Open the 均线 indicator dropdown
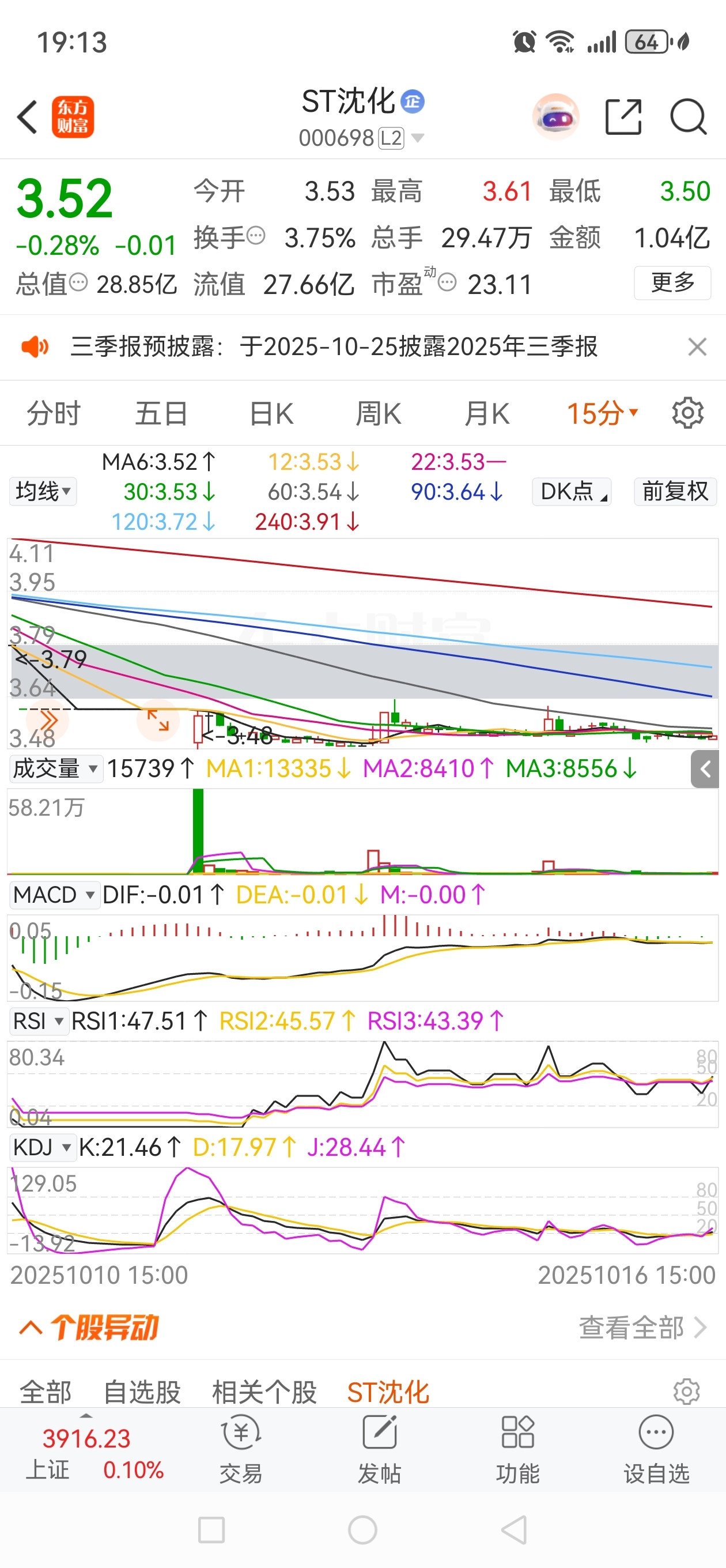Viewport: 726px width, 1568px height. (43, 491)
